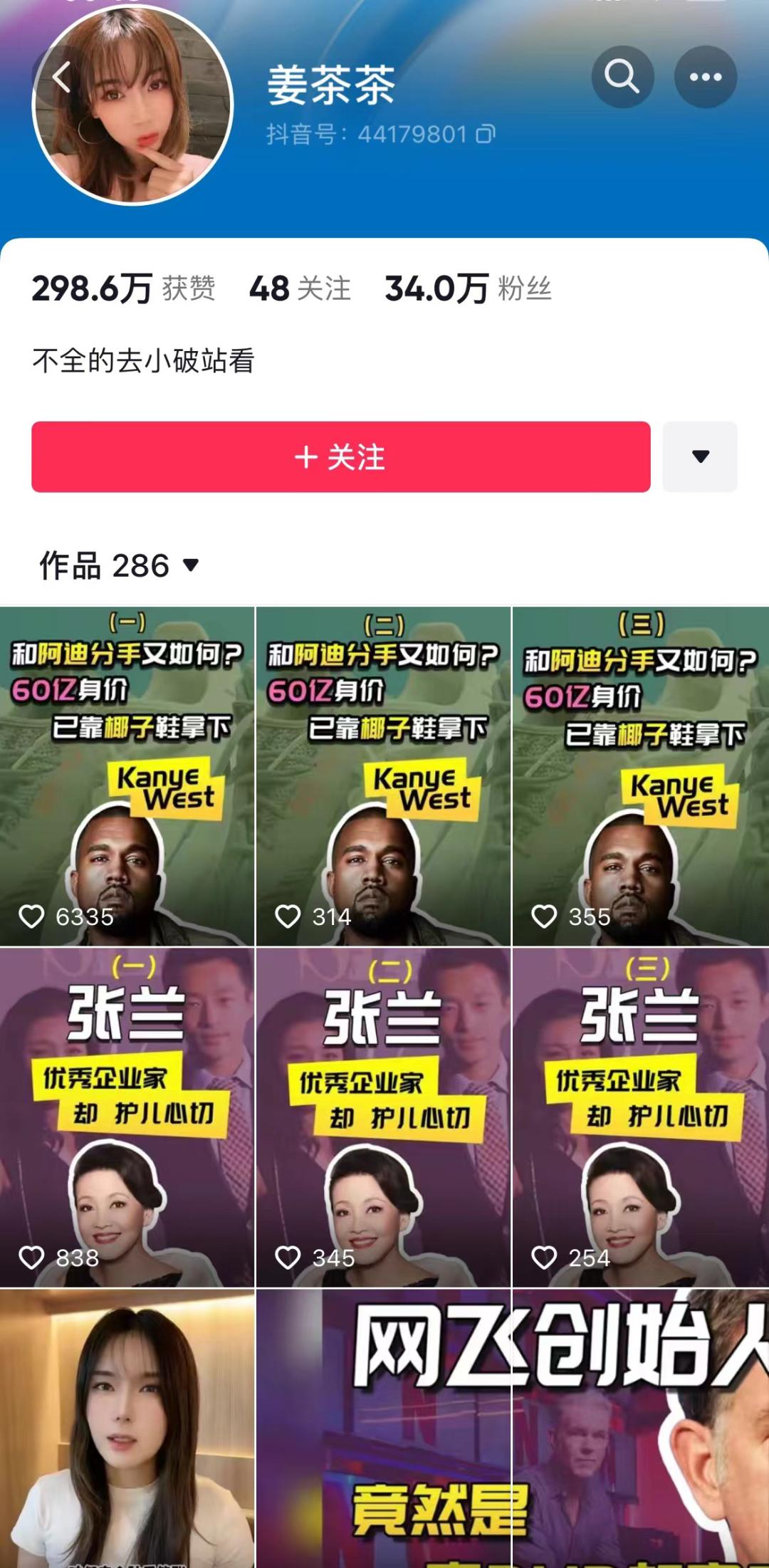The height and width of the screenshot is (1568, 769).
Task: Open 张兰 video part (一) with 838 likes
Action: click(x=127, y=1118)
